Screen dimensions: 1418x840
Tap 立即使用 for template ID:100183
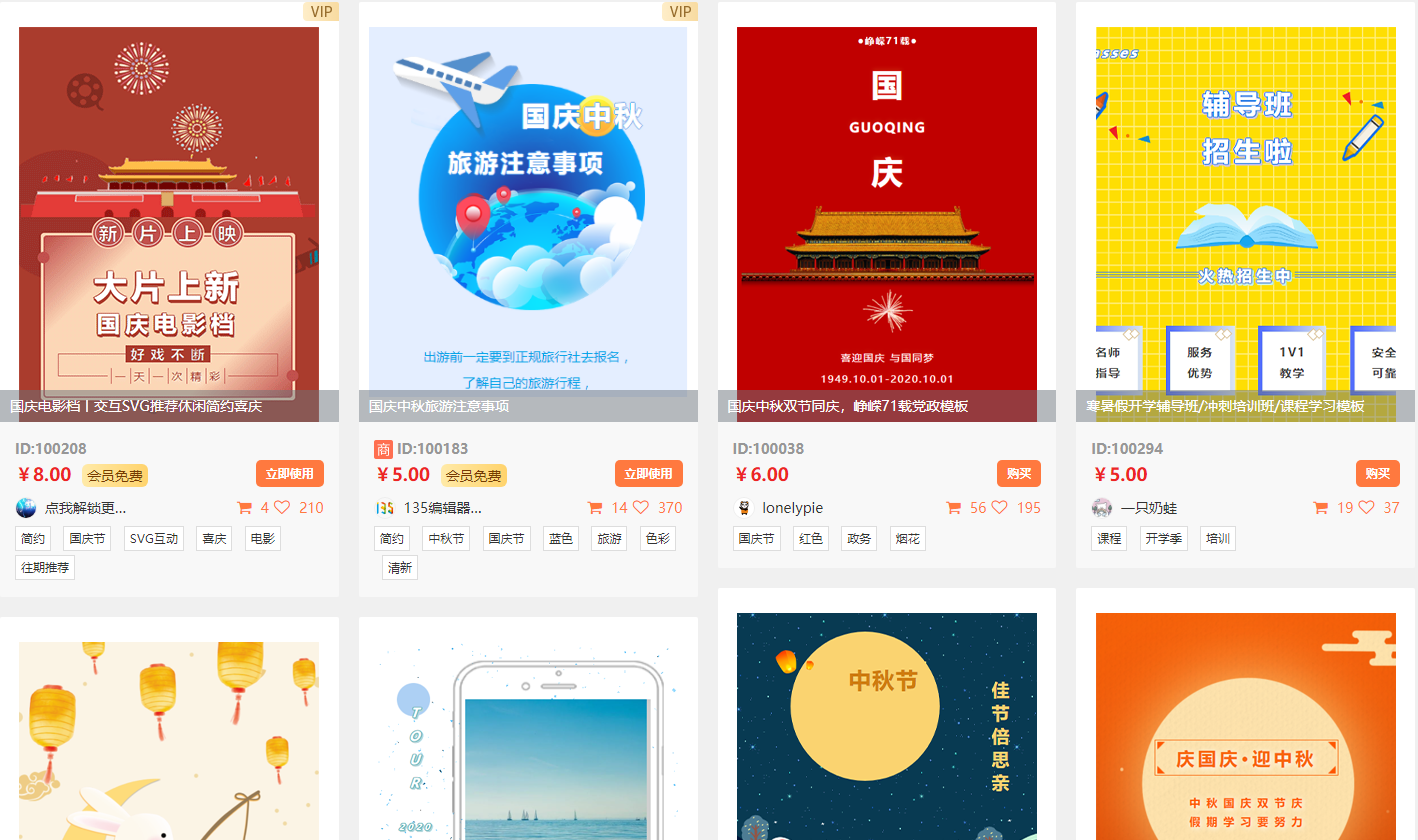click(648, 474)
